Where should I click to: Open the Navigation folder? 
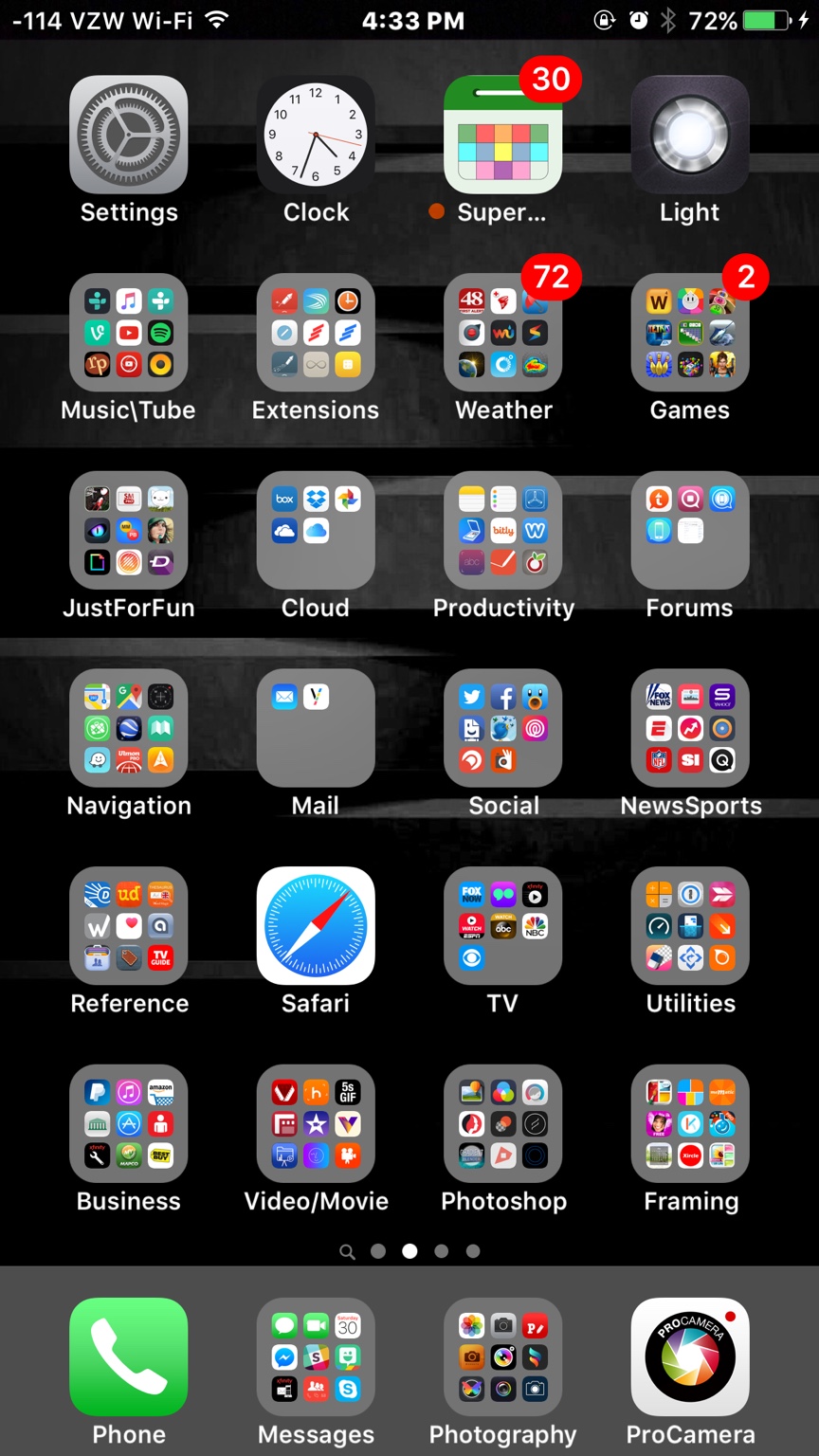[128, 728]
